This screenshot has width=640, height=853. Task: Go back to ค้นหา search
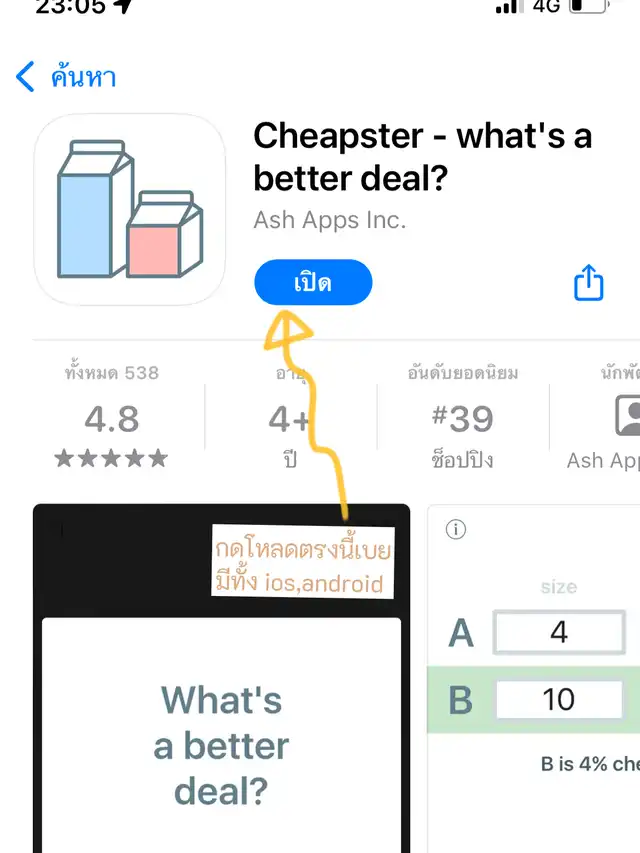(x=66, y=77)
